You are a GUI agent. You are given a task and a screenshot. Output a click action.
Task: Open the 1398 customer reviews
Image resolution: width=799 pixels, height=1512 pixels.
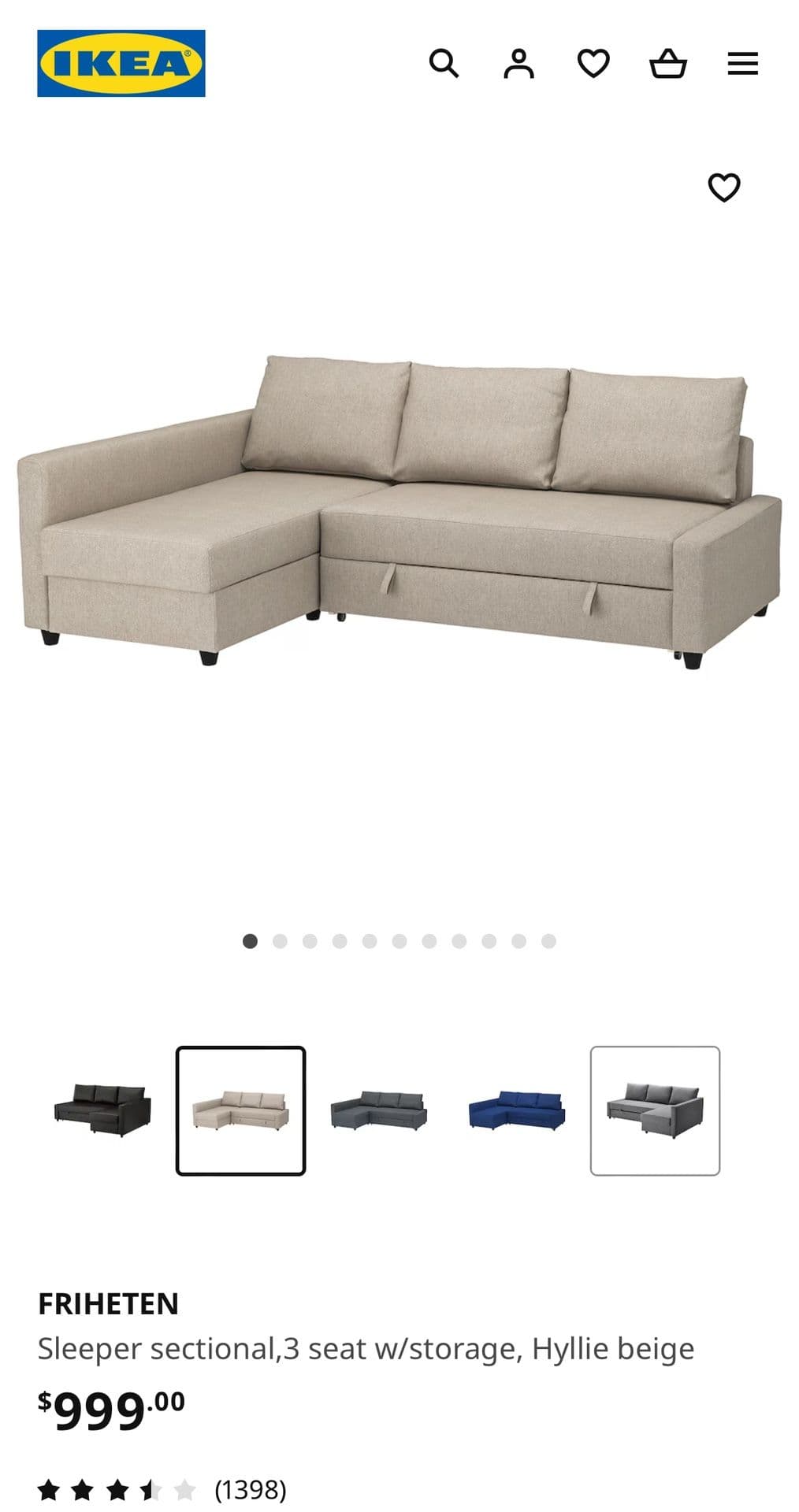(250, 1490)
